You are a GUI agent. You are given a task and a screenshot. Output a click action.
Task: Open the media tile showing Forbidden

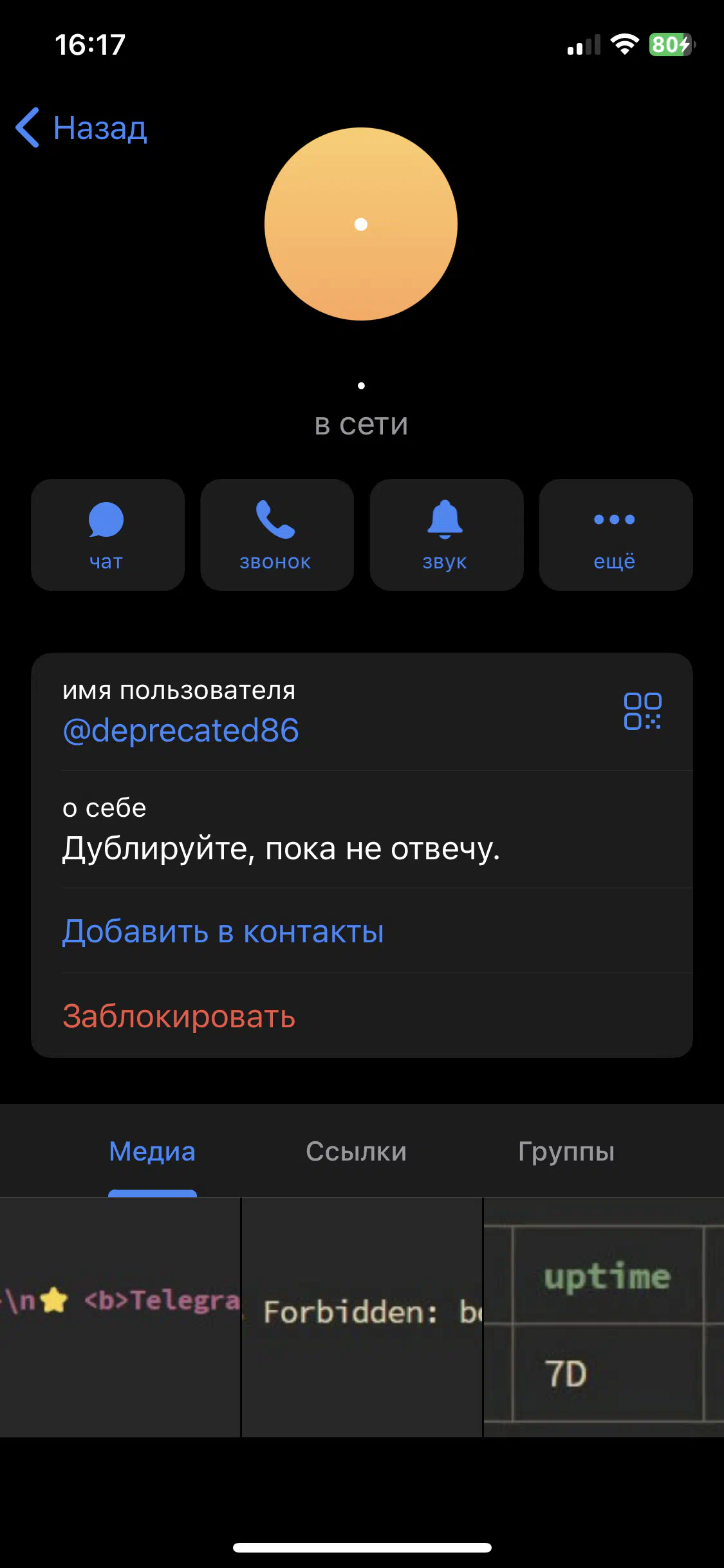pos(362,1317)
